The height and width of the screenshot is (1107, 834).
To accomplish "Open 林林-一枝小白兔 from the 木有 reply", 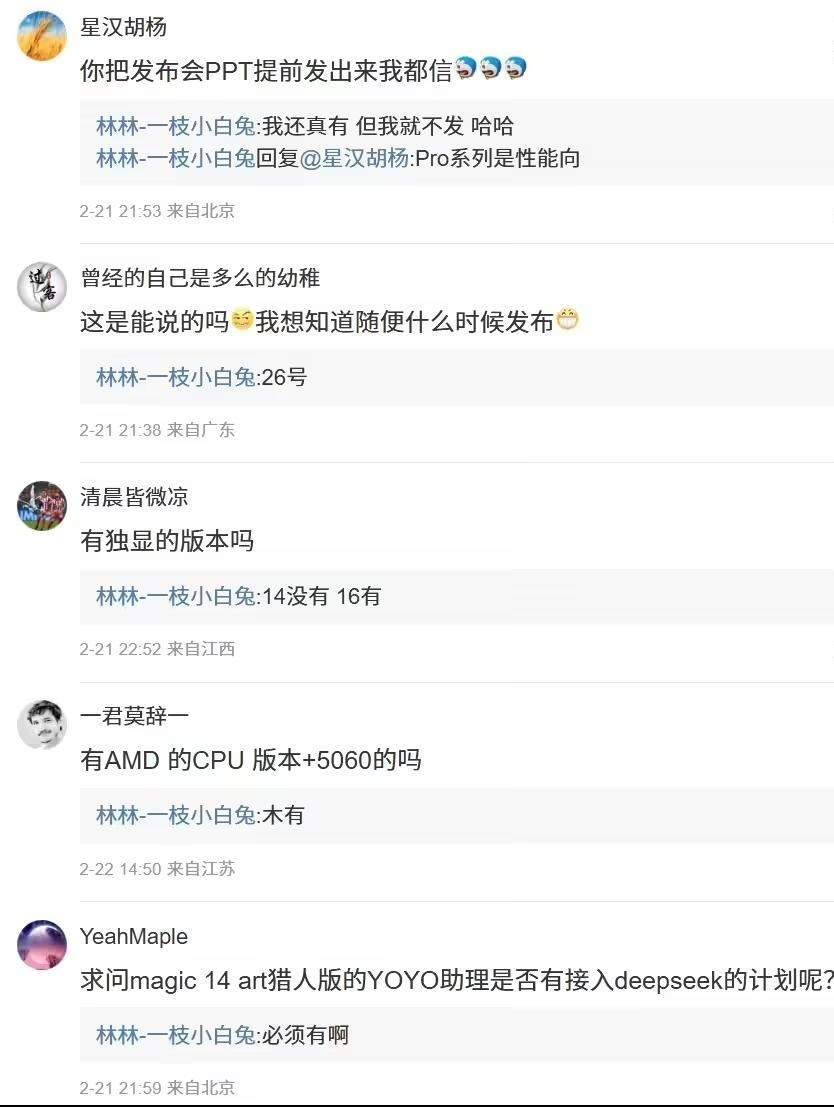I will [x=175, y=815].
